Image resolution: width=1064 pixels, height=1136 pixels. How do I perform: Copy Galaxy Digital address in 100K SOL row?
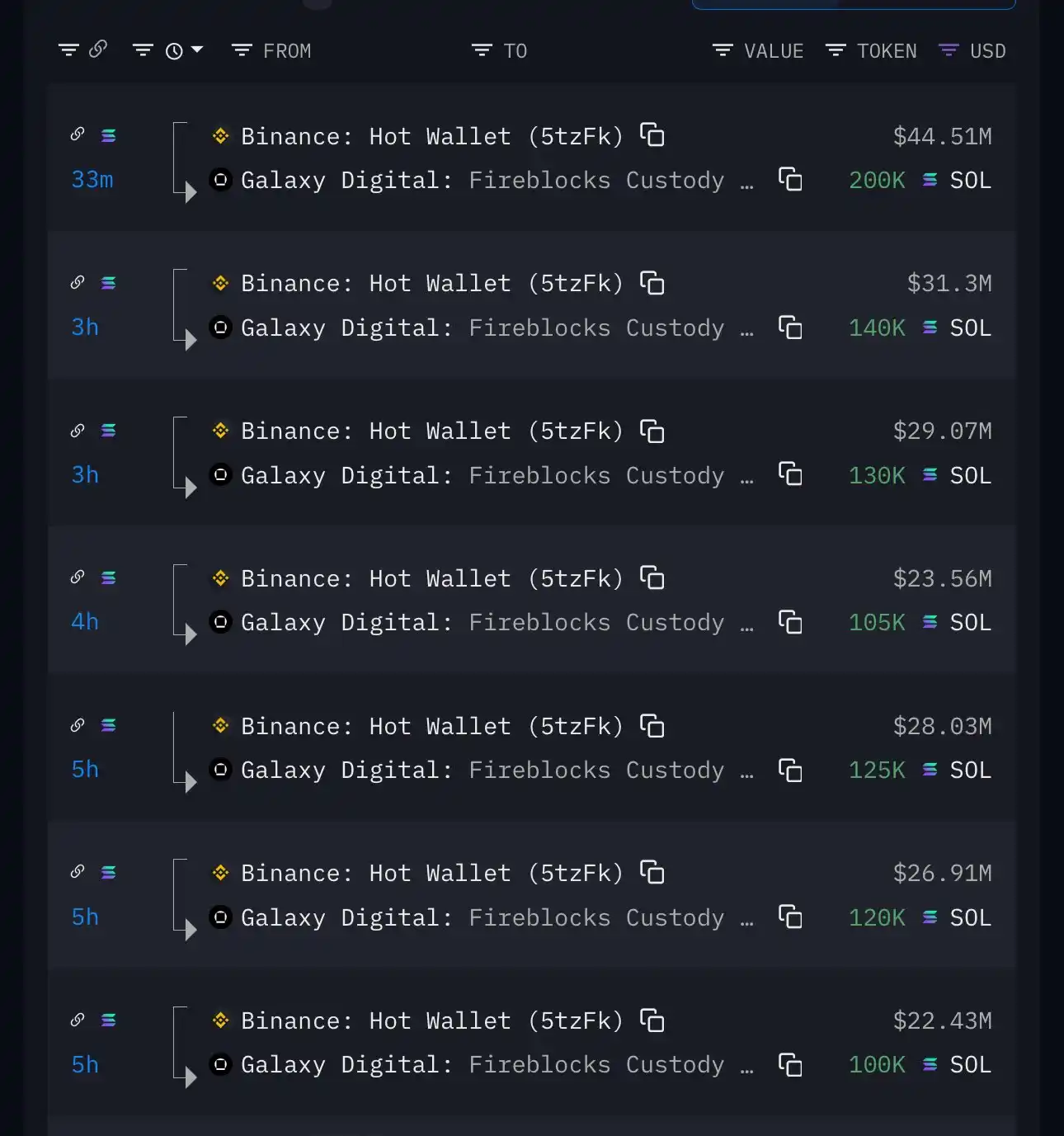coord(790,1064)
